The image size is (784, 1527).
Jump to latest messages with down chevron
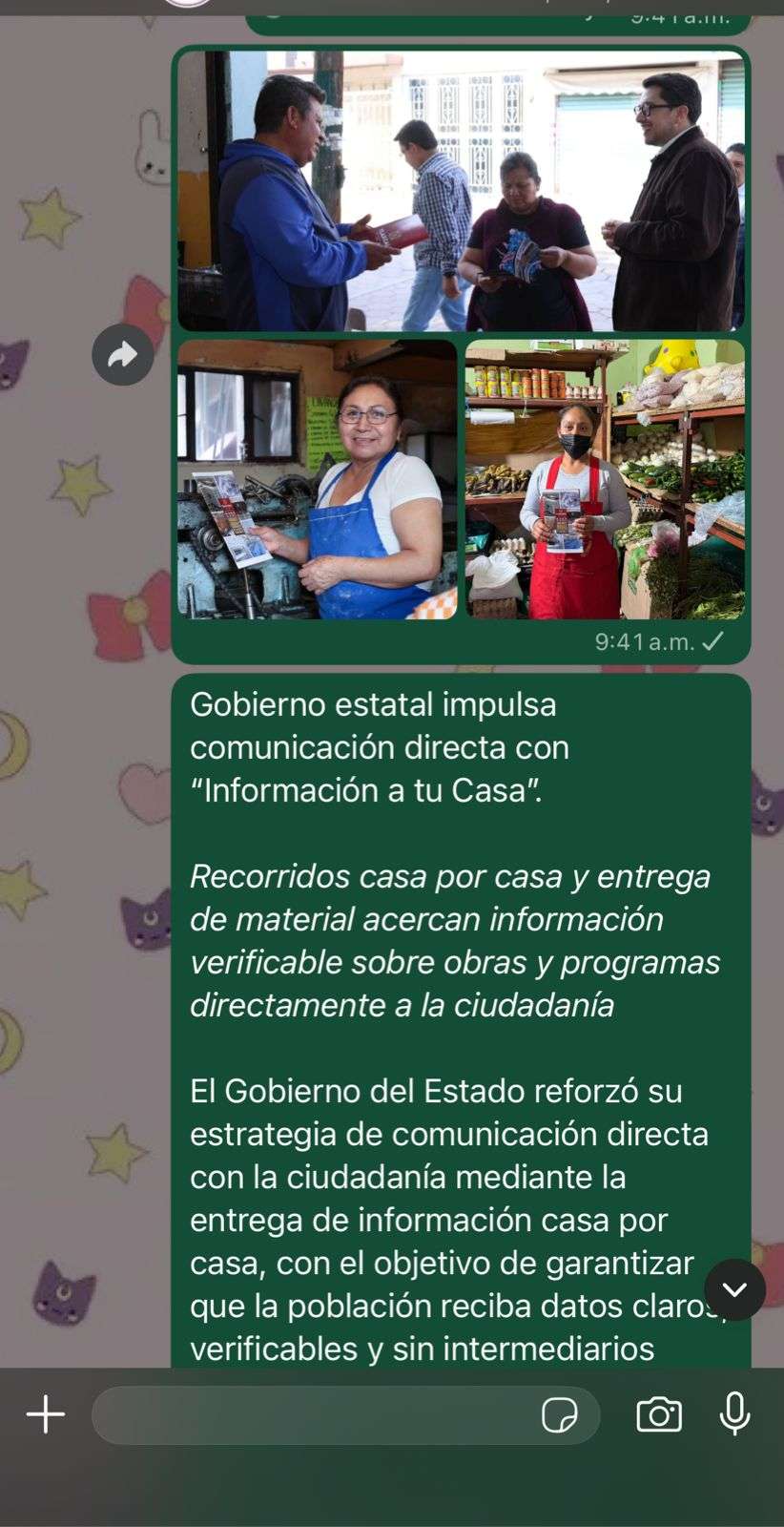734,1289
